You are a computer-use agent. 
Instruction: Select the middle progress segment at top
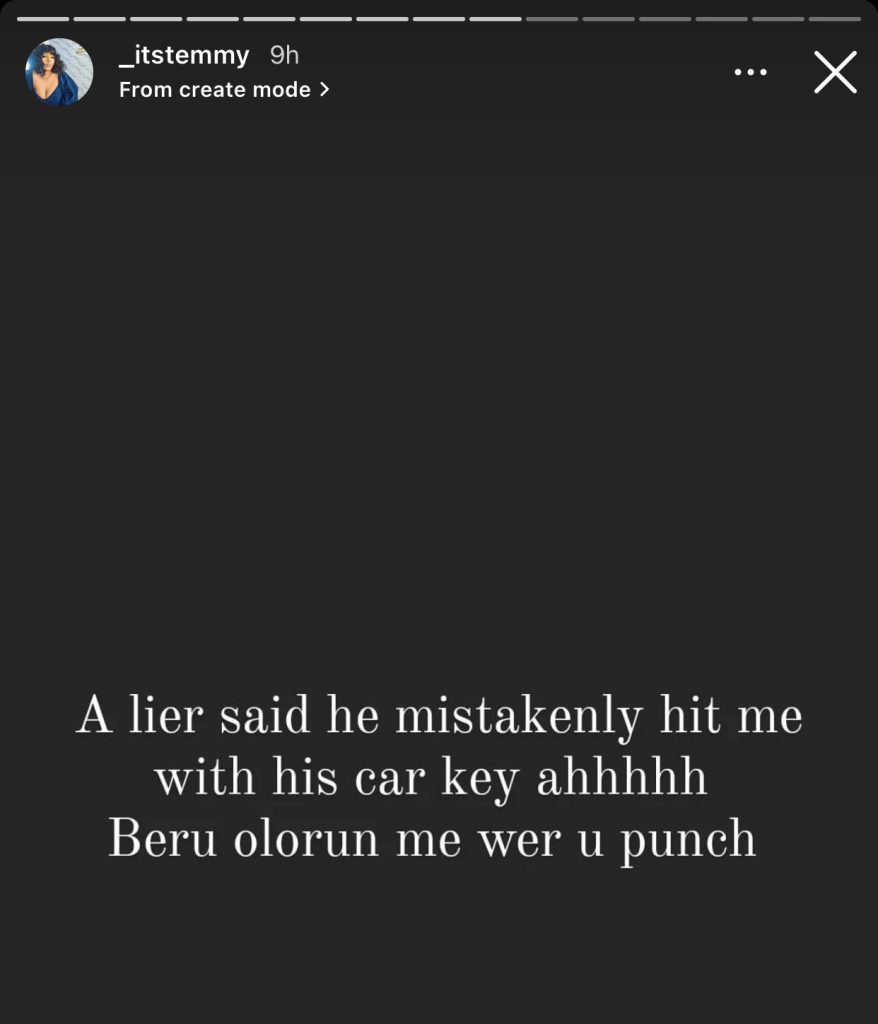click(x=439, y=16)
